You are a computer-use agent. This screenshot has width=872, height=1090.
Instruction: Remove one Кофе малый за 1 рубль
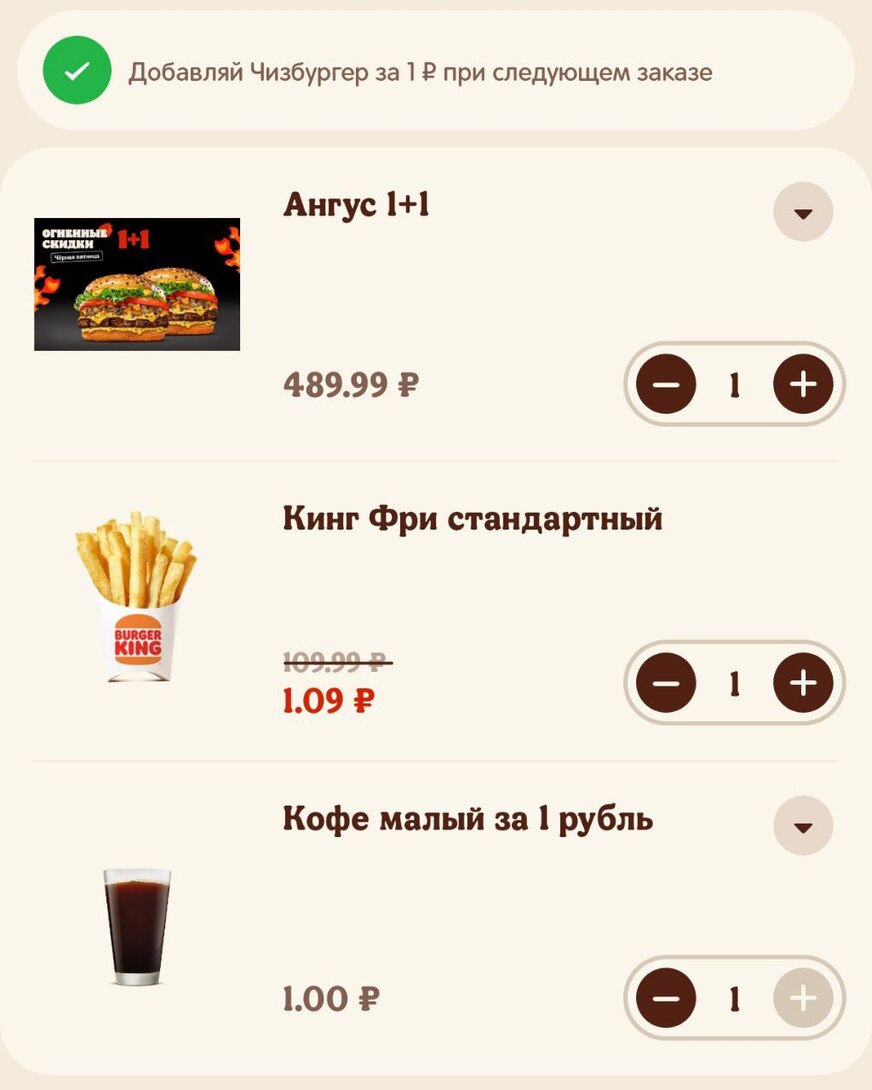click(666, 998)
